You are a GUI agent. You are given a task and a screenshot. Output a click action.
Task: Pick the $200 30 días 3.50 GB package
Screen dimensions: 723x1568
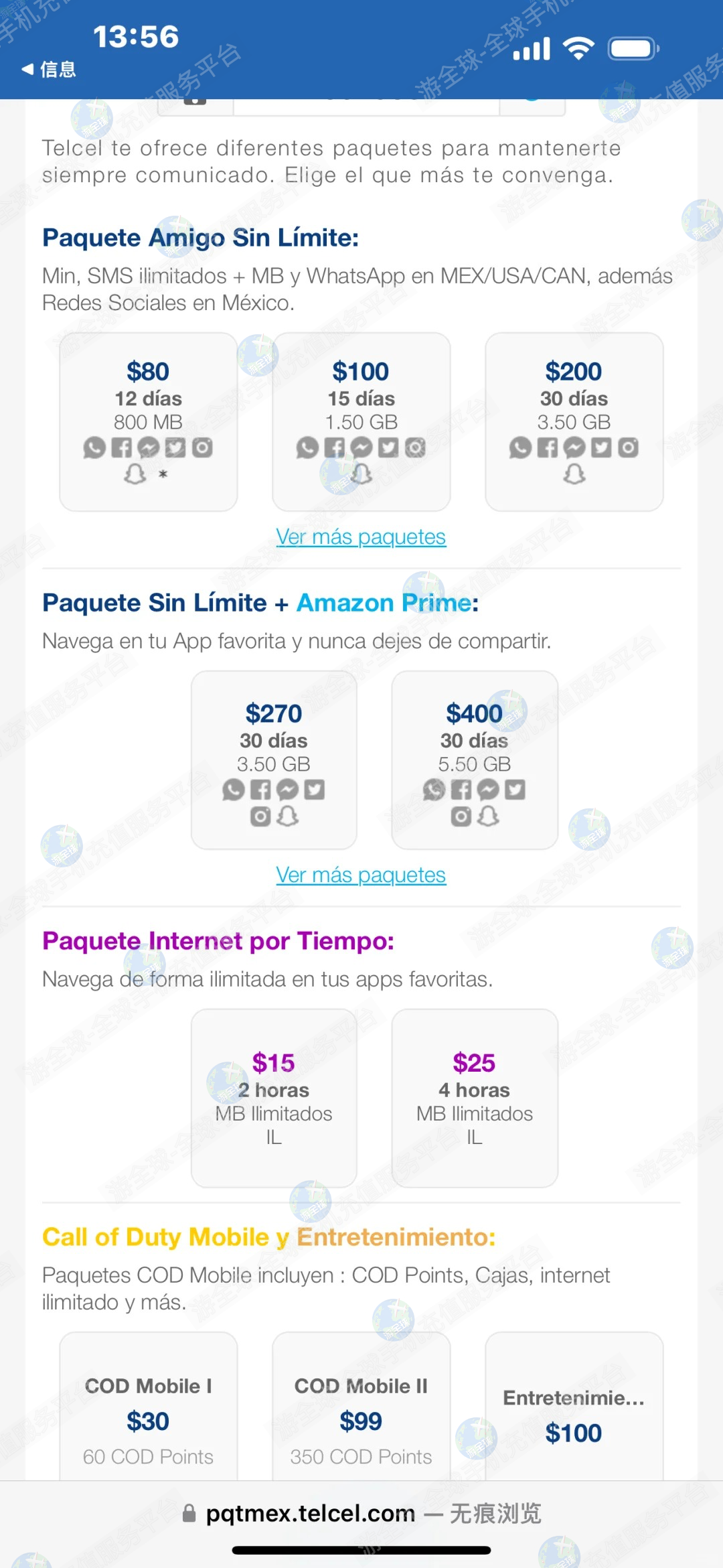pyautogui.click(x=574, y=422)
